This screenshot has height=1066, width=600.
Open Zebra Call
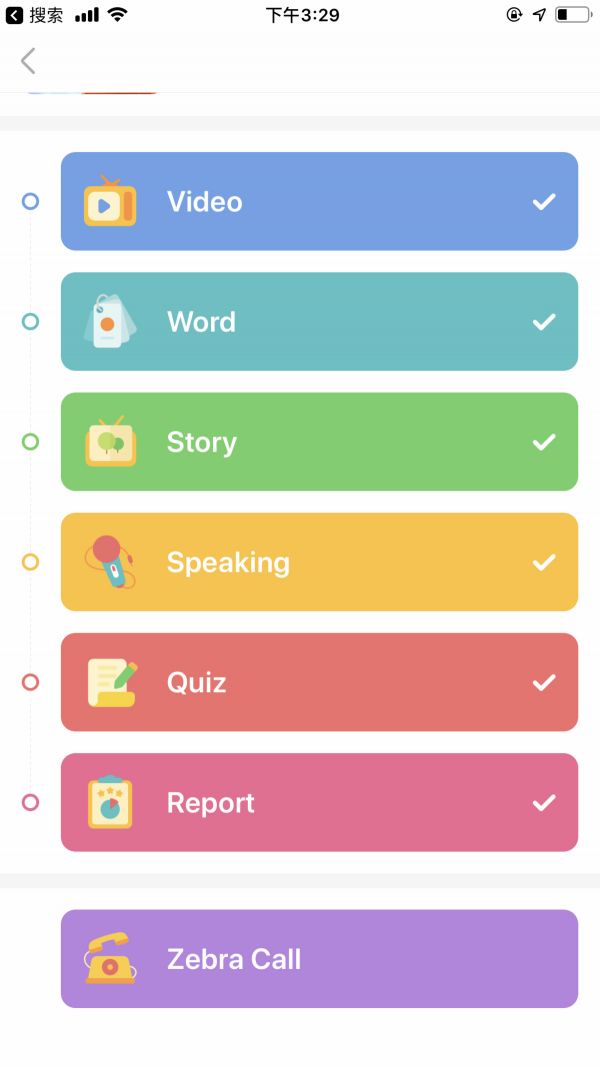[319, 958]
